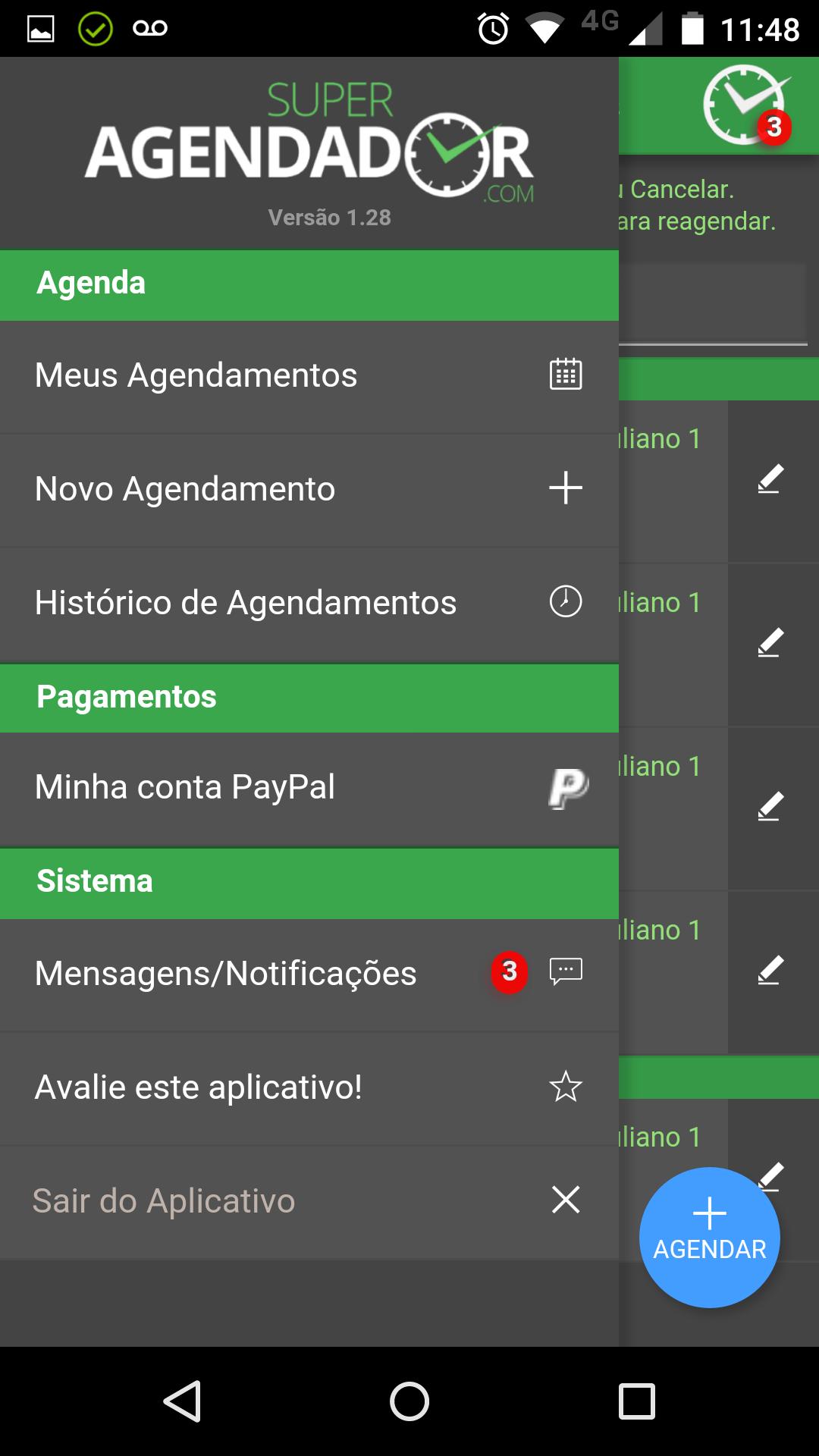Select the red notification badge showing 3
Image resolution: width=819 pixels, height=1456 pixels.
pyautogui.click(x=508, y=973)
